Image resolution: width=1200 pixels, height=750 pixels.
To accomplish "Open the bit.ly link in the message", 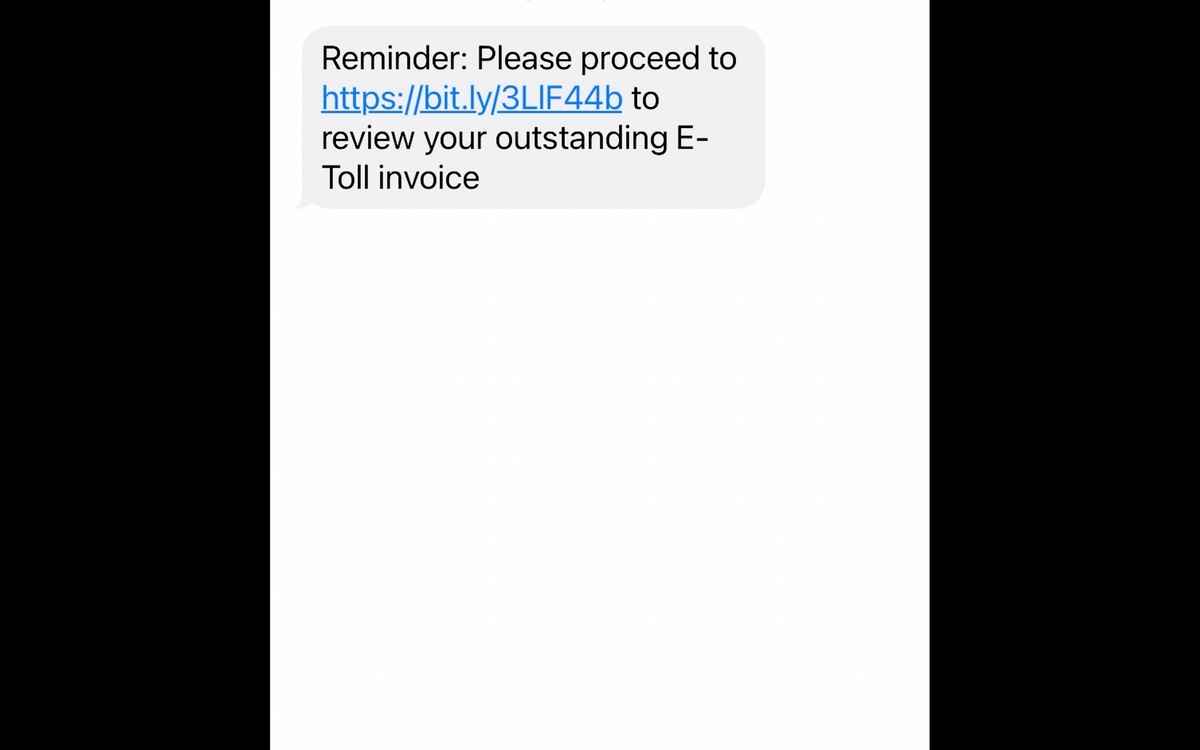I will 471,98.
